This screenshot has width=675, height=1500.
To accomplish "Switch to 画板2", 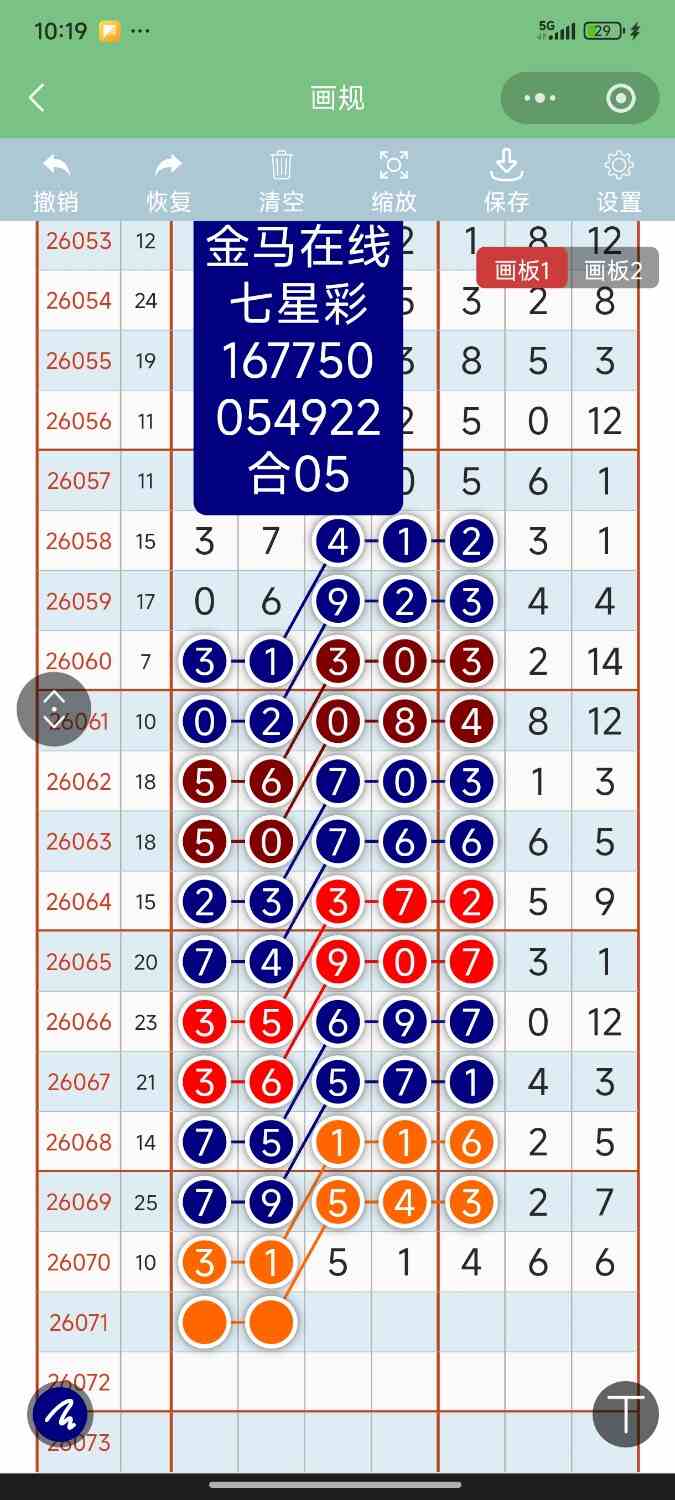I will pos(614,269).
